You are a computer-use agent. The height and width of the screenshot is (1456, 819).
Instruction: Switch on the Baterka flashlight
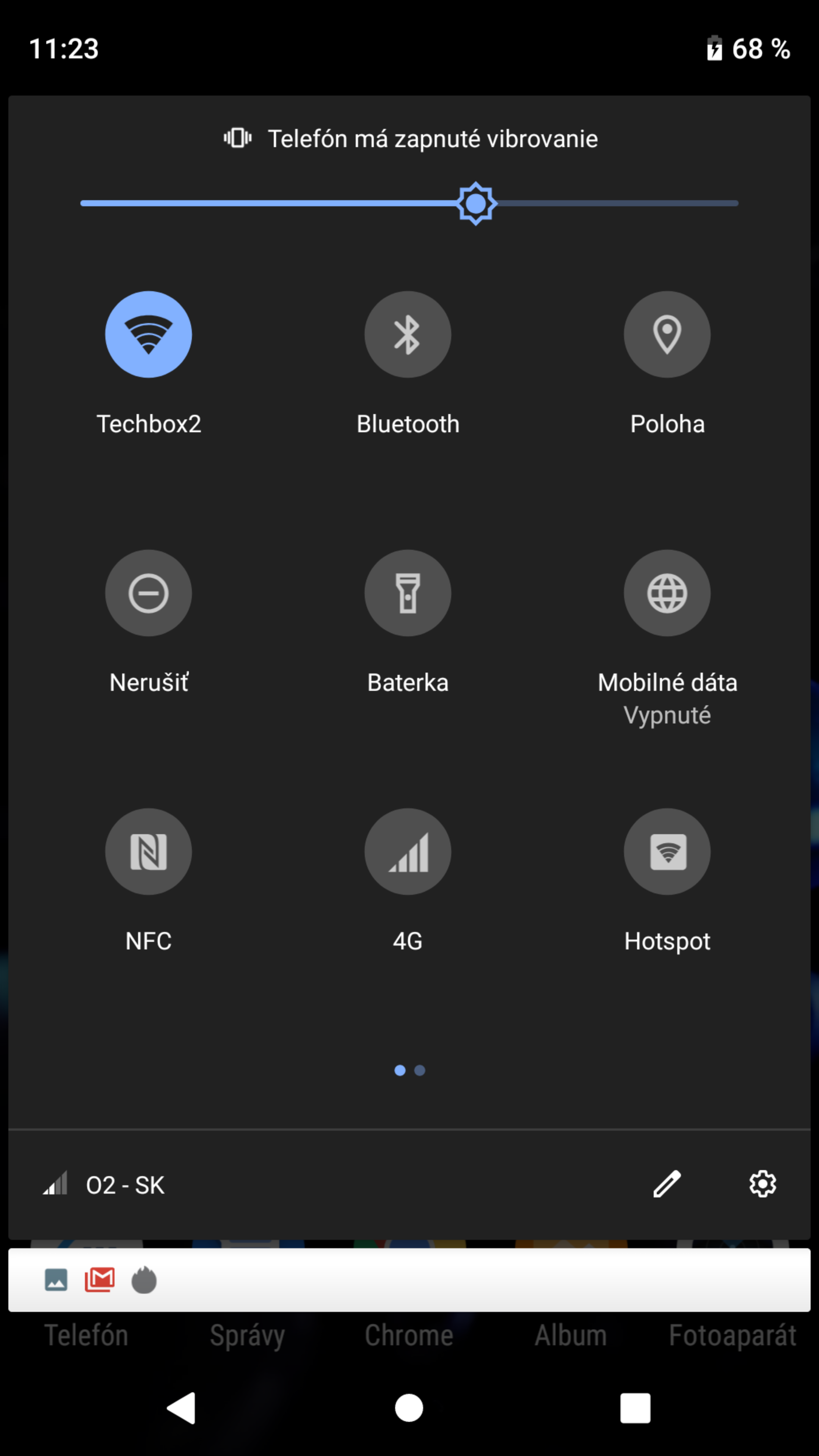408,593
